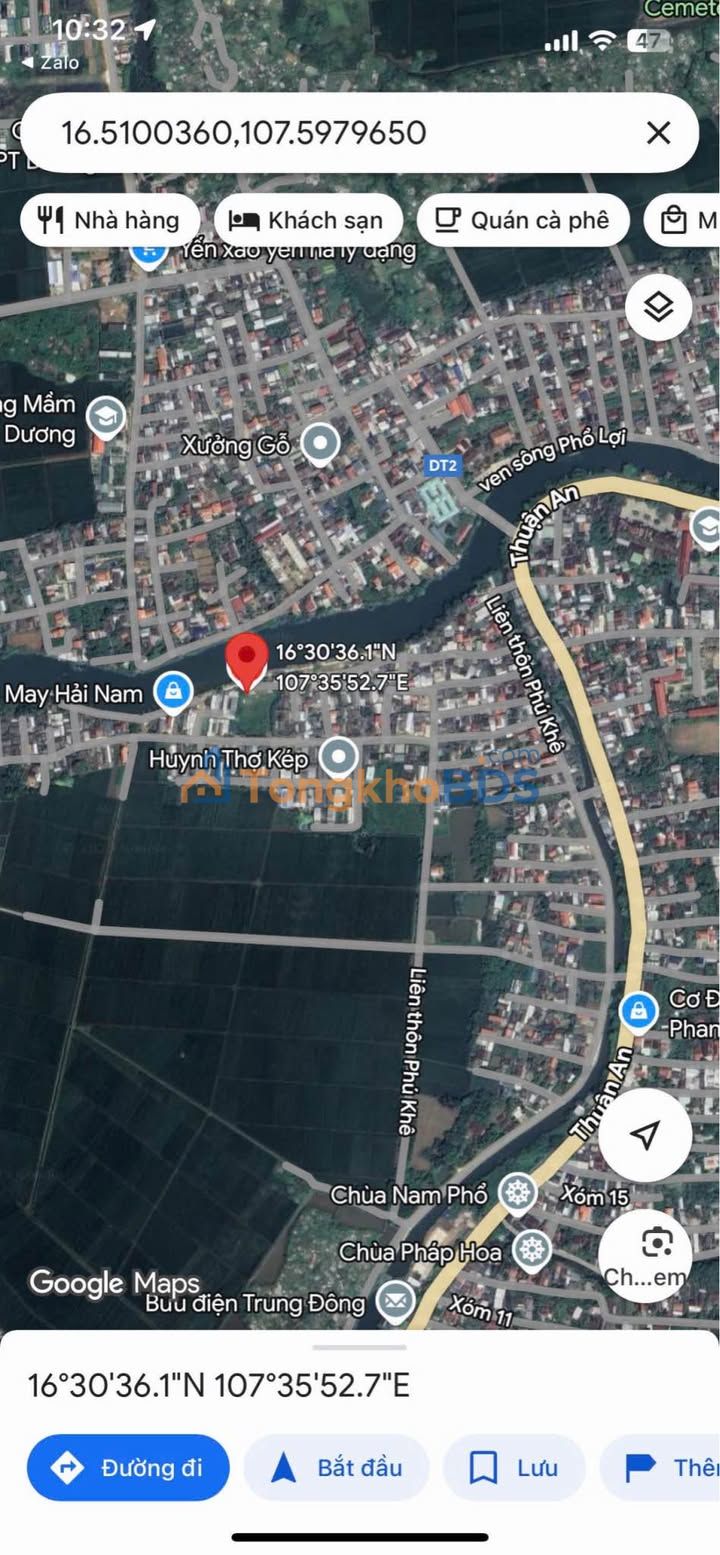Viewport: 720px width, 1555px height.
Task: Center map on my location
Action: (645, 1134)
